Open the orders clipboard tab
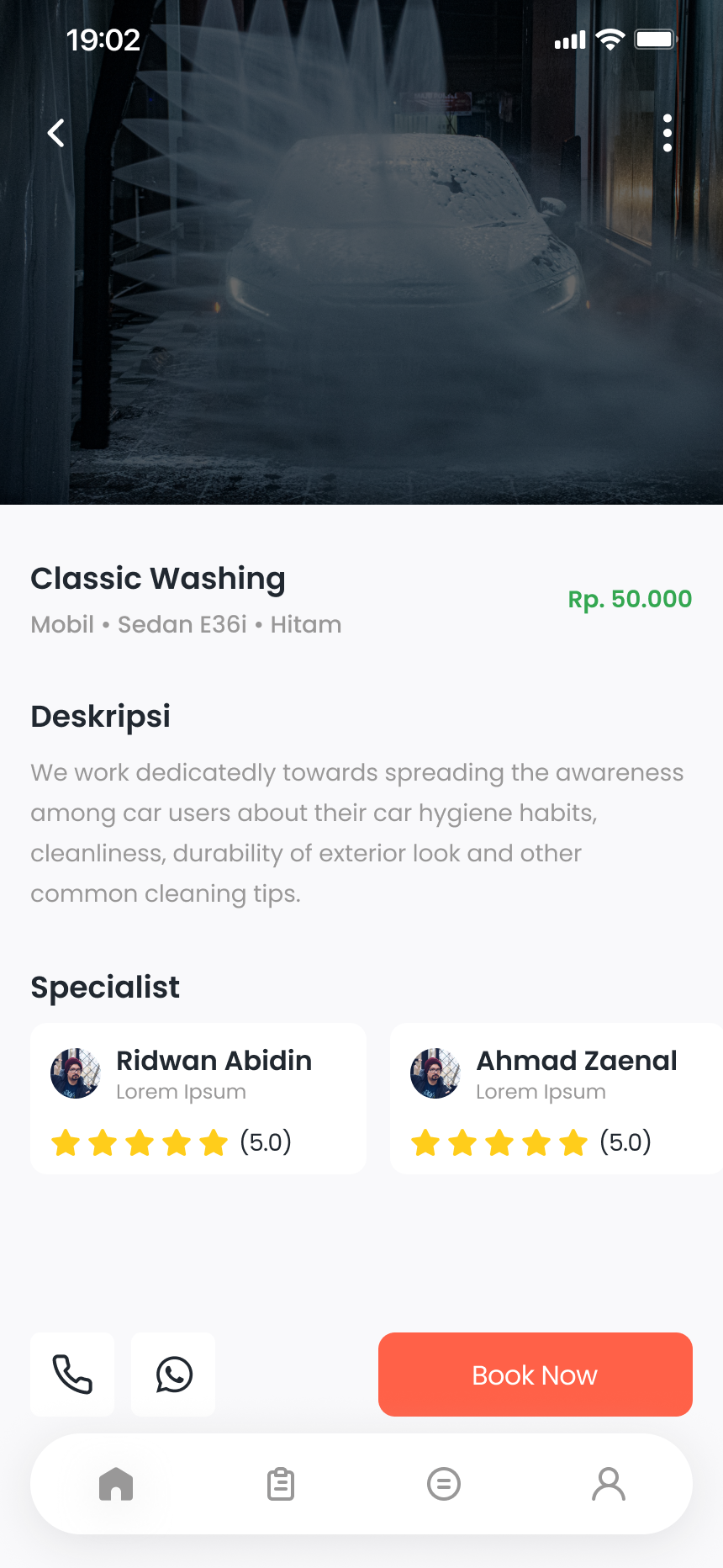 pos(281,1484)
